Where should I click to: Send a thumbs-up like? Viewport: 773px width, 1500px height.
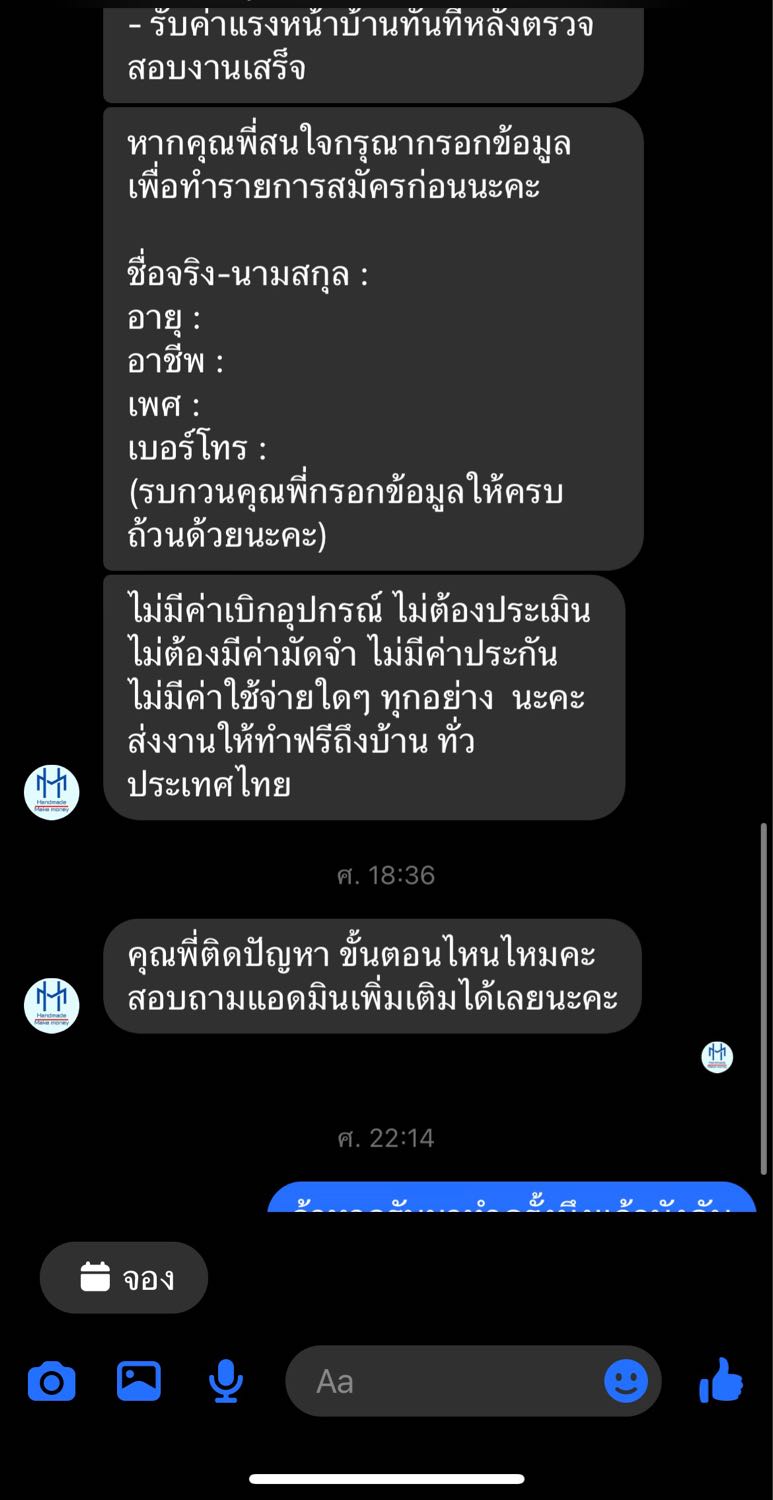(721, 1380)
